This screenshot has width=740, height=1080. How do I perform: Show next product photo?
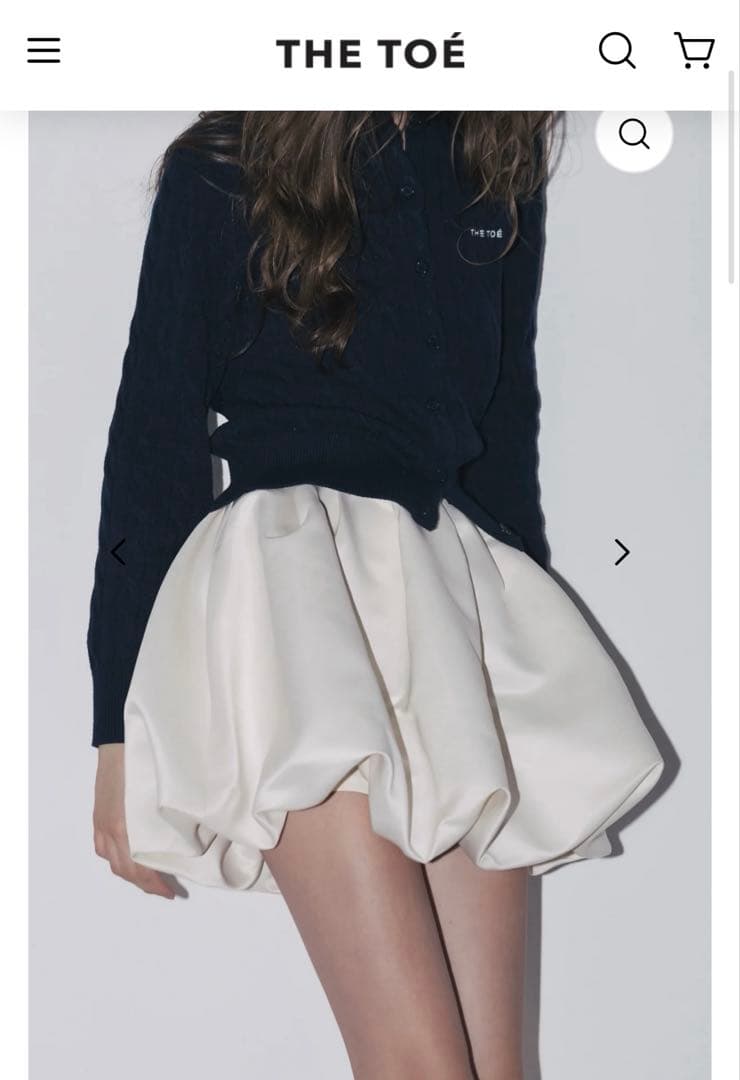point(622,552)
